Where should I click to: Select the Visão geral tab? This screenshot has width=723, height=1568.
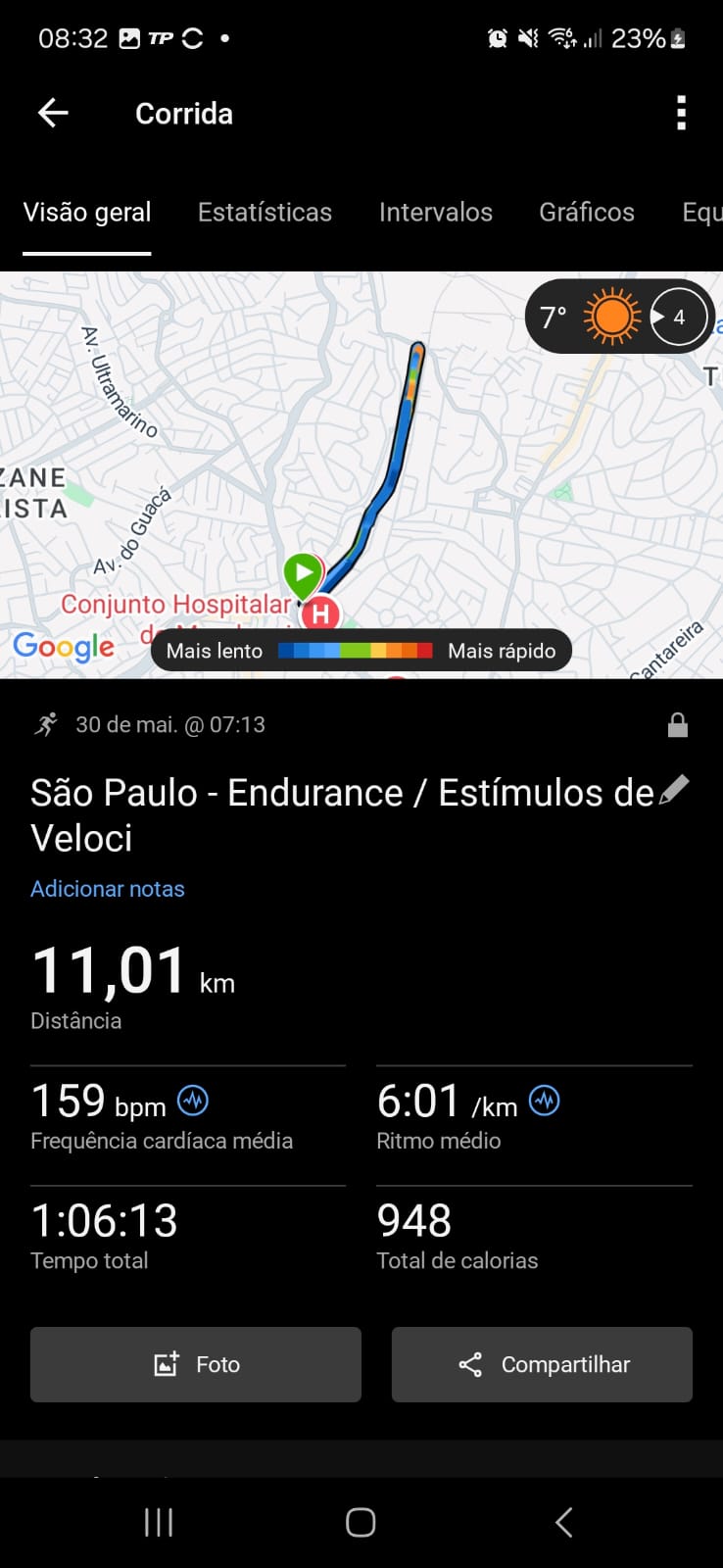coord(87,213)
